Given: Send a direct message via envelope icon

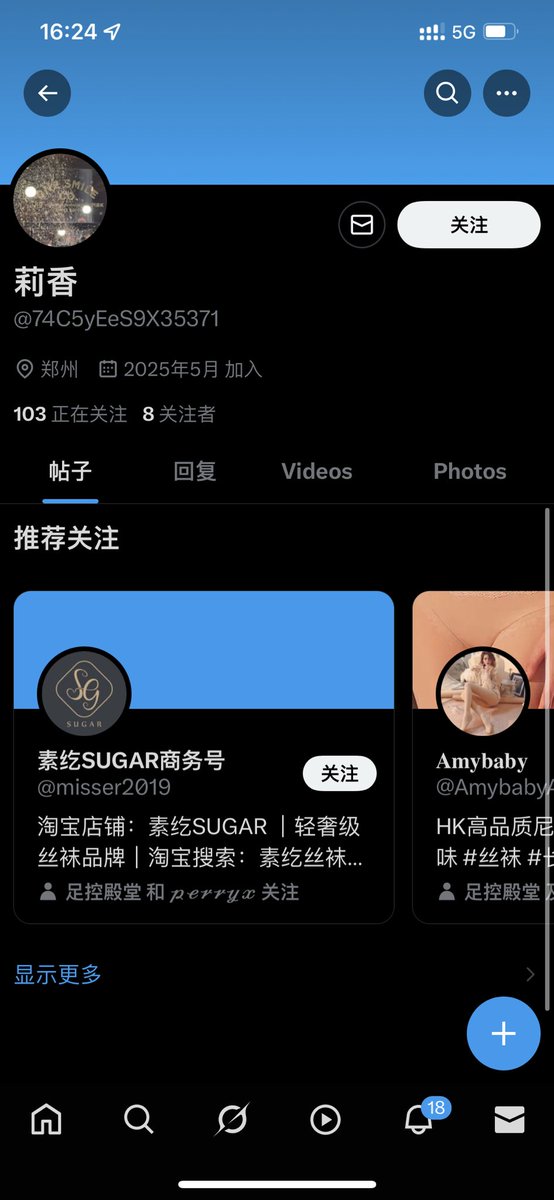Looking at the screenshot, I should [362, 225].
